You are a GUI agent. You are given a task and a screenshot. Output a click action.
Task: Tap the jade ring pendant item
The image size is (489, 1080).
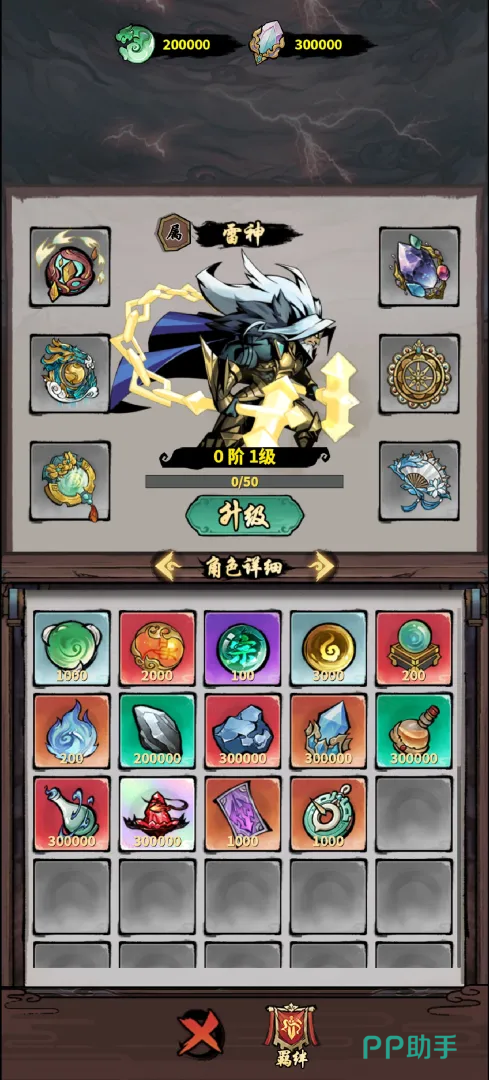[x=328, y=814]
